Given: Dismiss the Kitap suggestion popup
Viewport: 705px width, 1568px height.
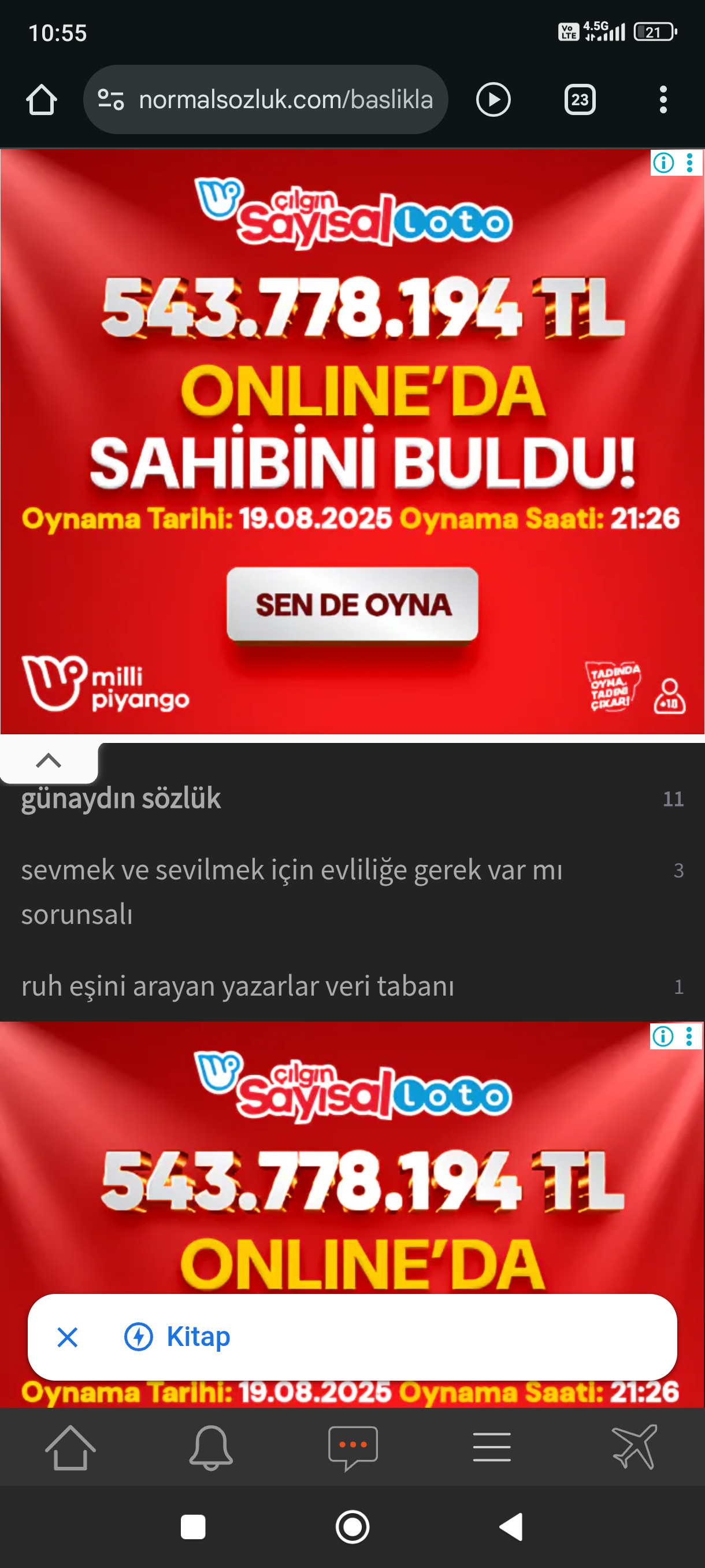Looking at the screenshot, I should (x=68, y=1337).
